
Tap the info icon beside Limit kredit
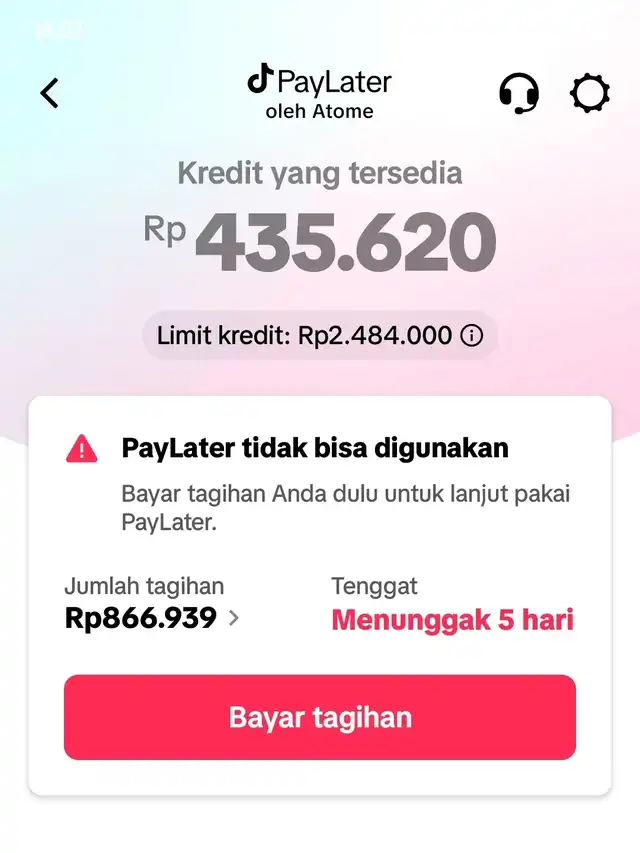(x=472, y=336)
